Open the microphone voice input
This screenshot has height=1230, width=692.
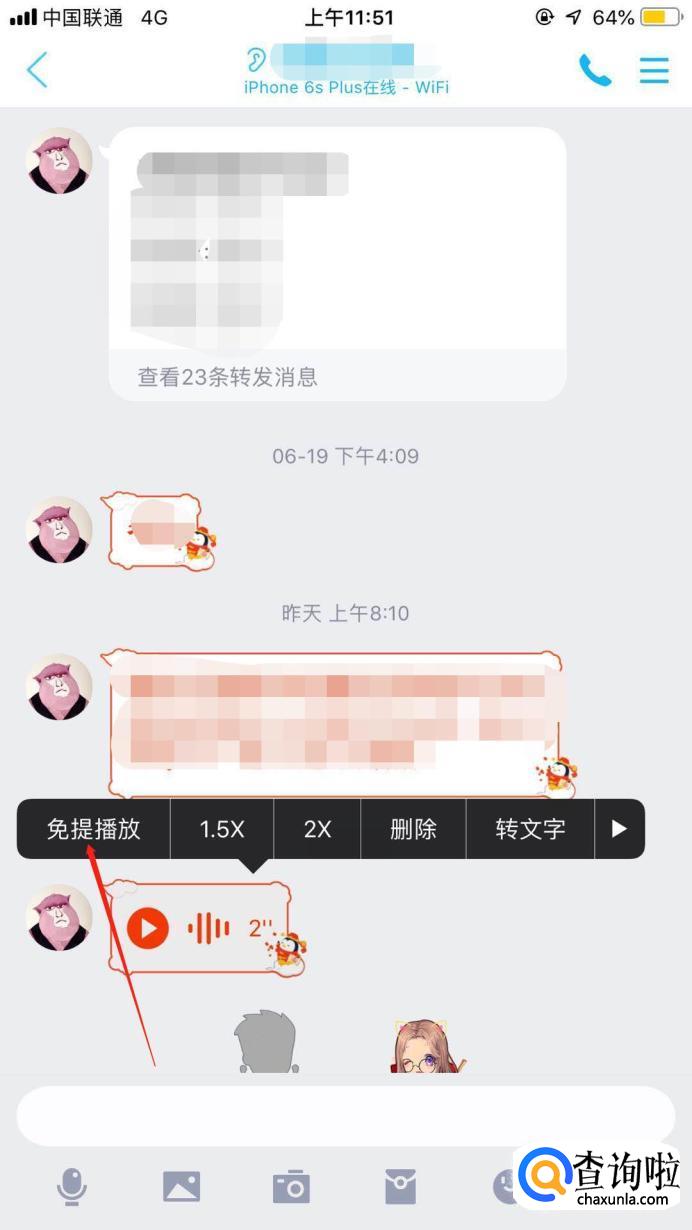71,1187
